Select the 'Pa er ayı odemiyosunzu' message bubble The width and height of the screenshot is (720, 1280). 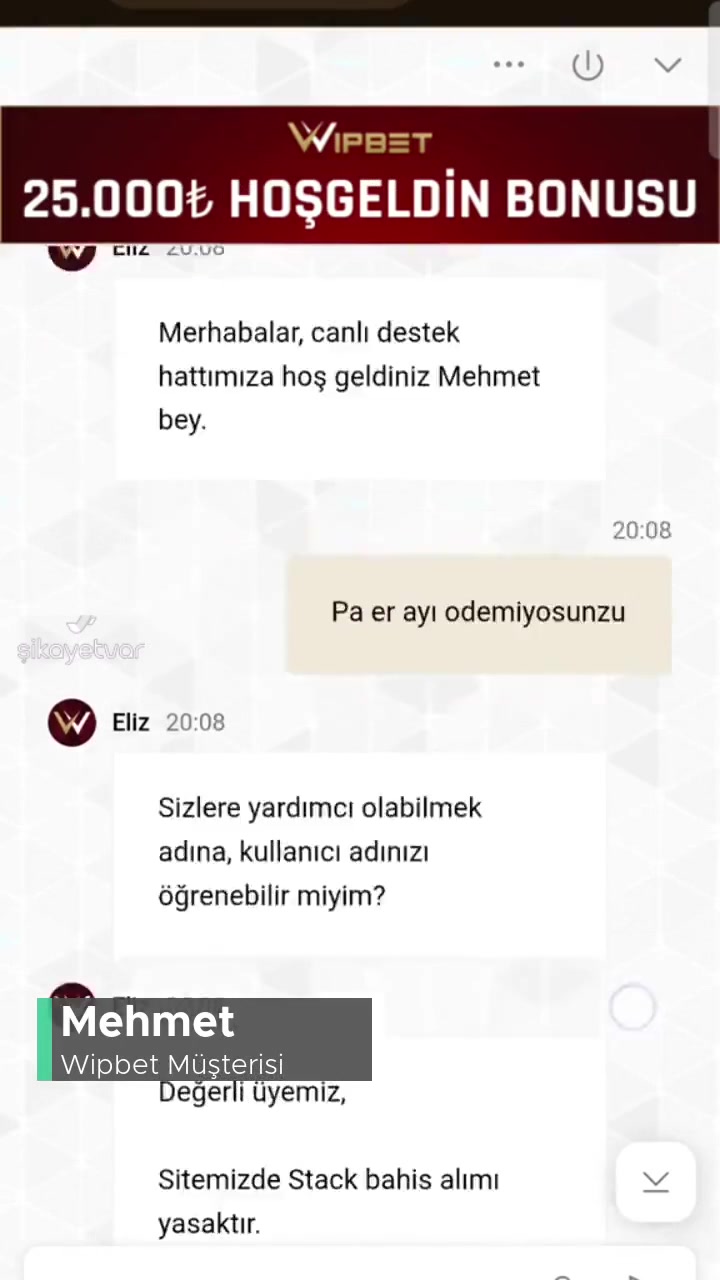(478, 611)
